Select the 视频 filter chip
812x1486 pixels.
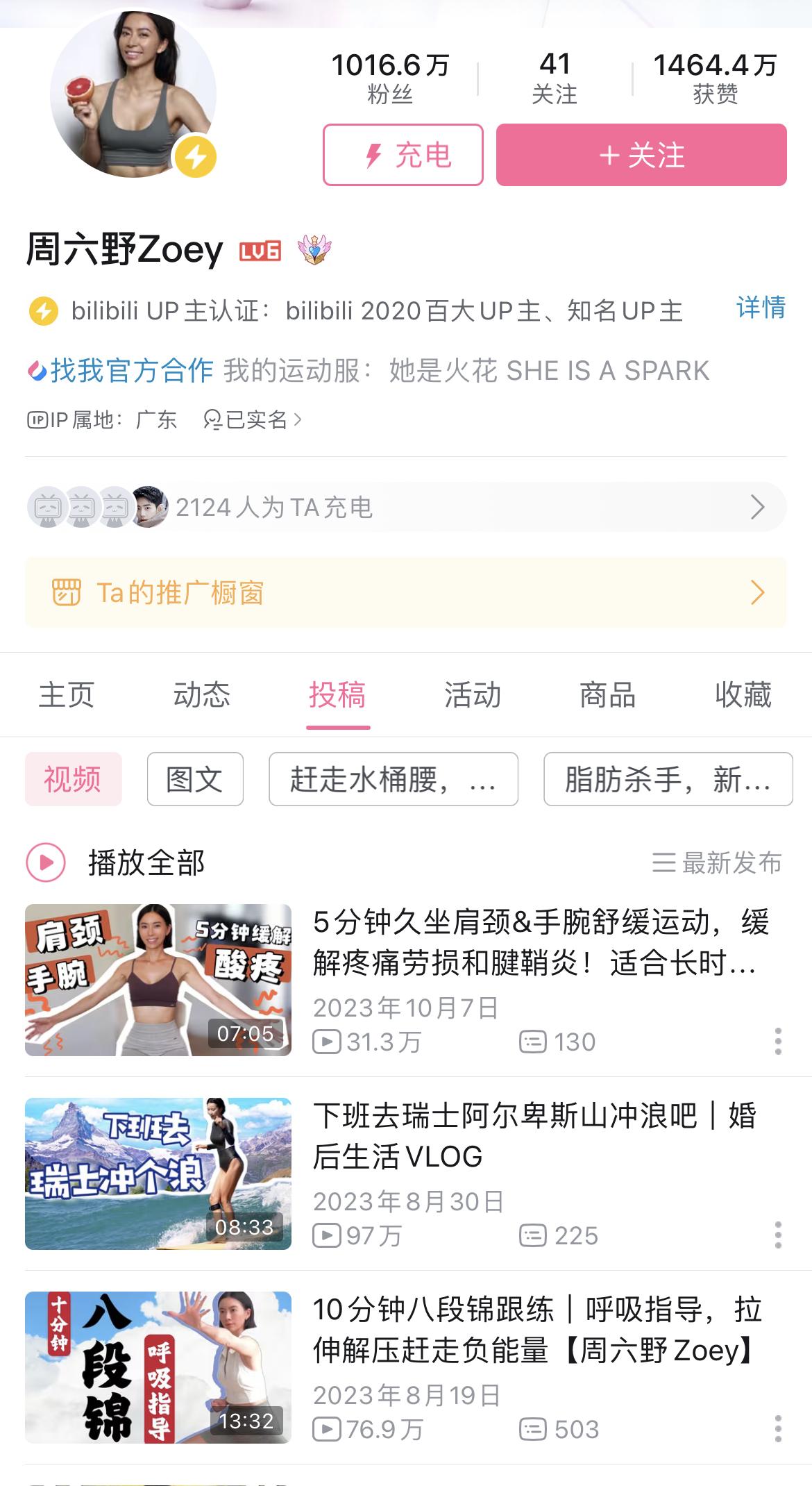(73, 779)
